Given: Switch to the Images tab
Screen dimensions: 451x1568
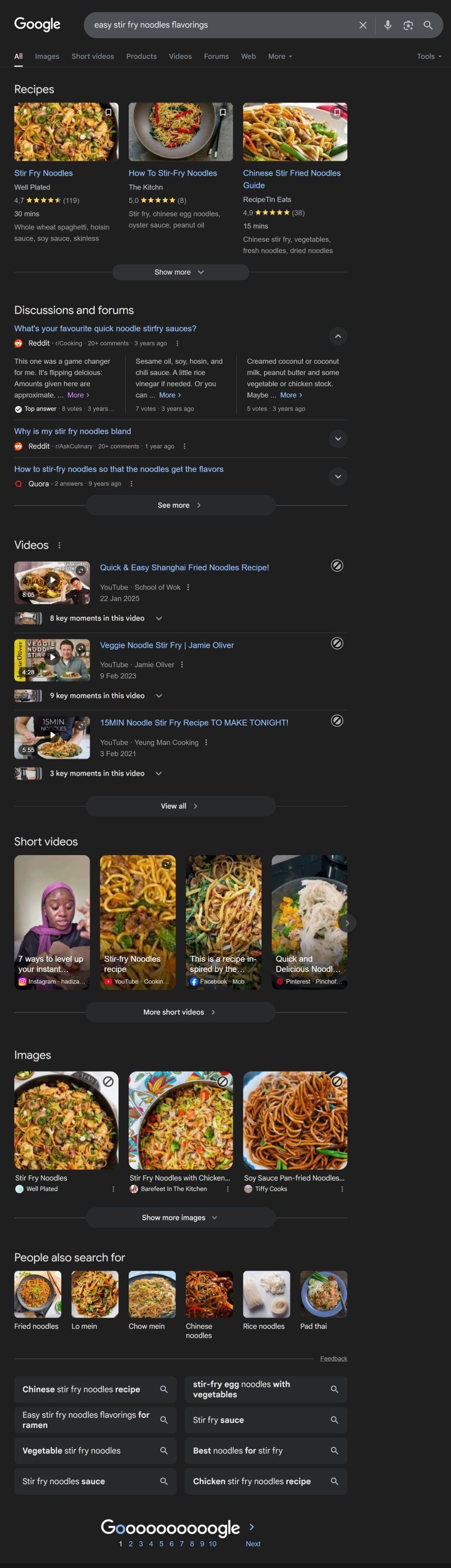Looking at the screenshot, I should [47, 56].
